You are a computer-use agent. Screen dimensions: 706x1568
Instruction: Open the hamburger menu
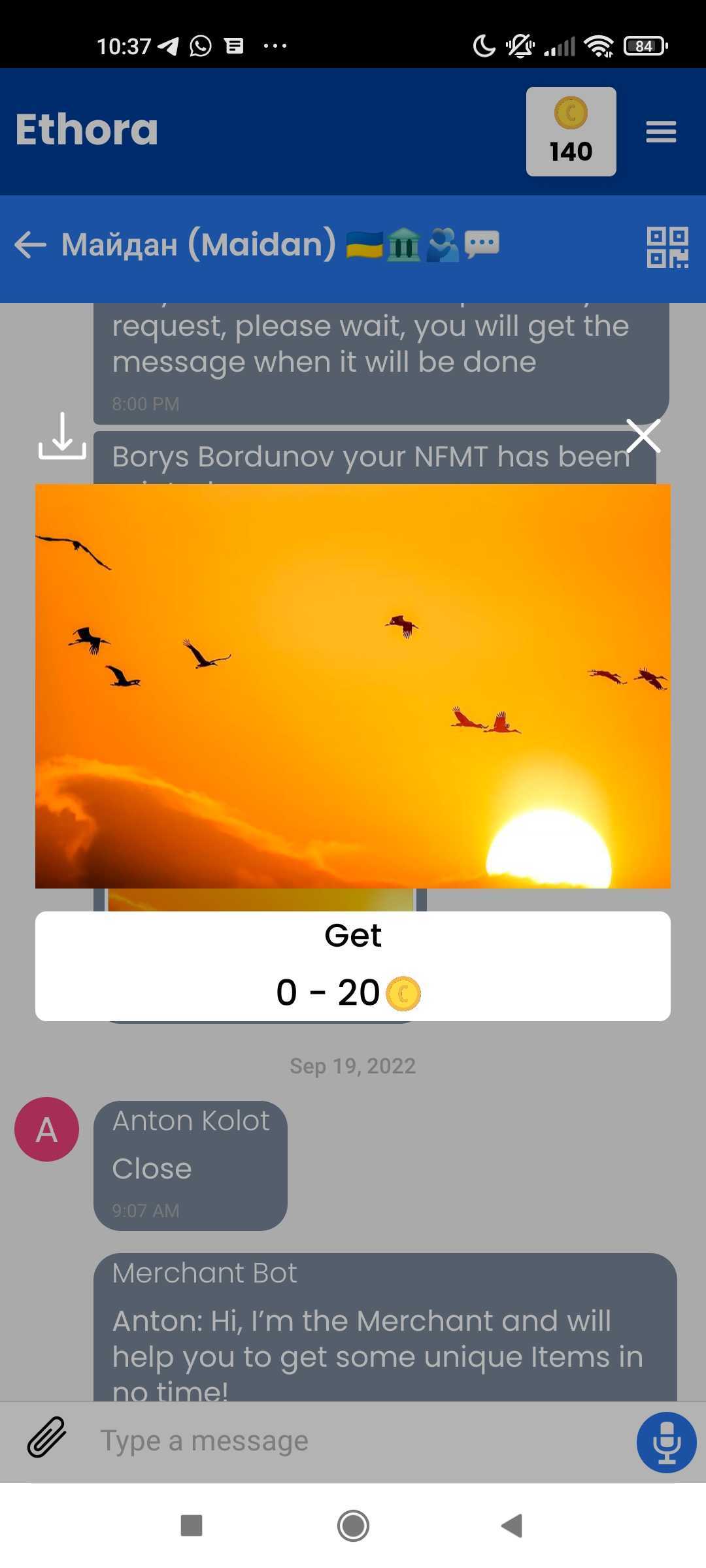pyautogui.click(x=661, y=132)
